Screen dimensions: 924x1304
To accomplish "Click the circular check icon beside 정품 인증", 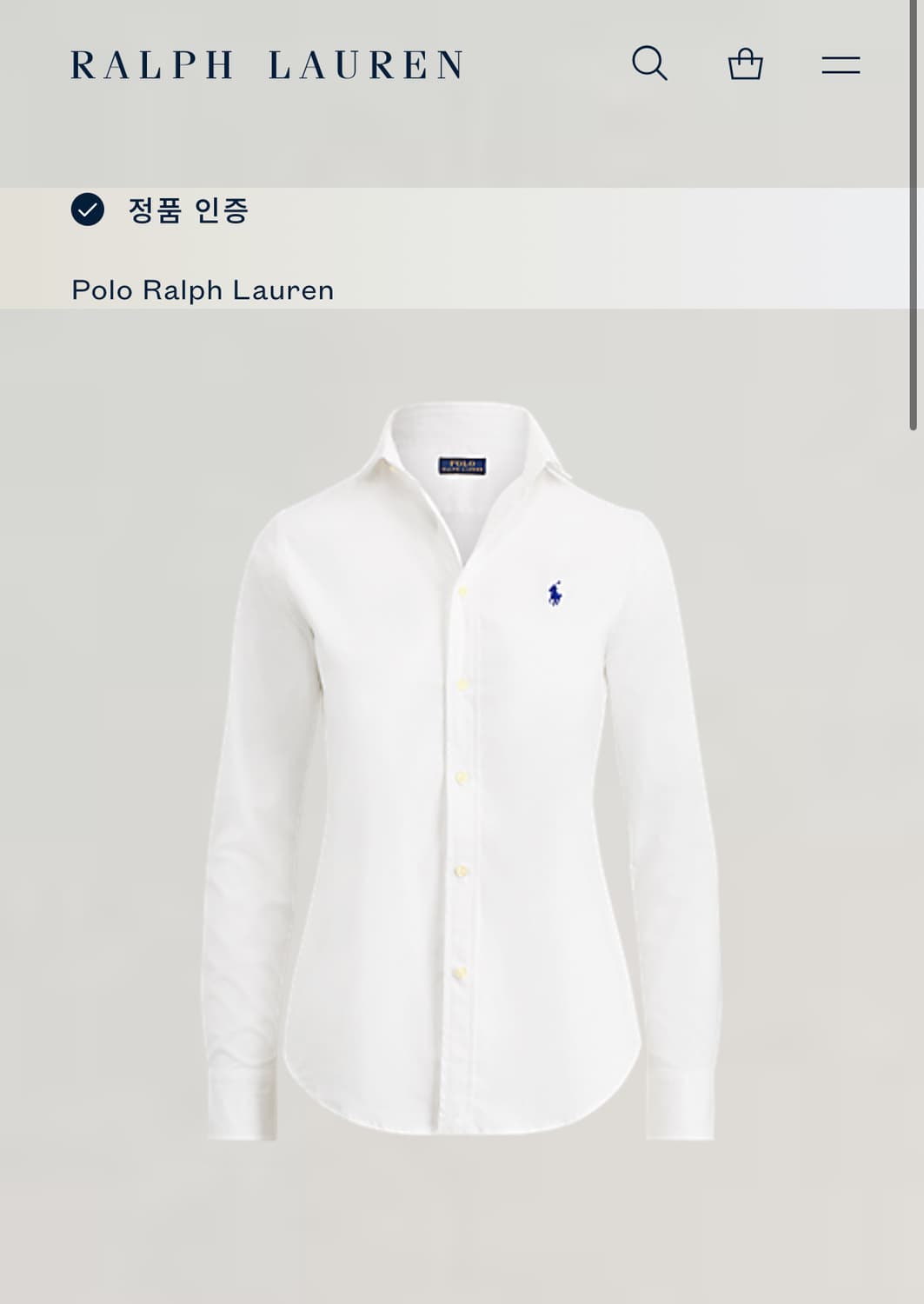I will click(x=87, y=210).
